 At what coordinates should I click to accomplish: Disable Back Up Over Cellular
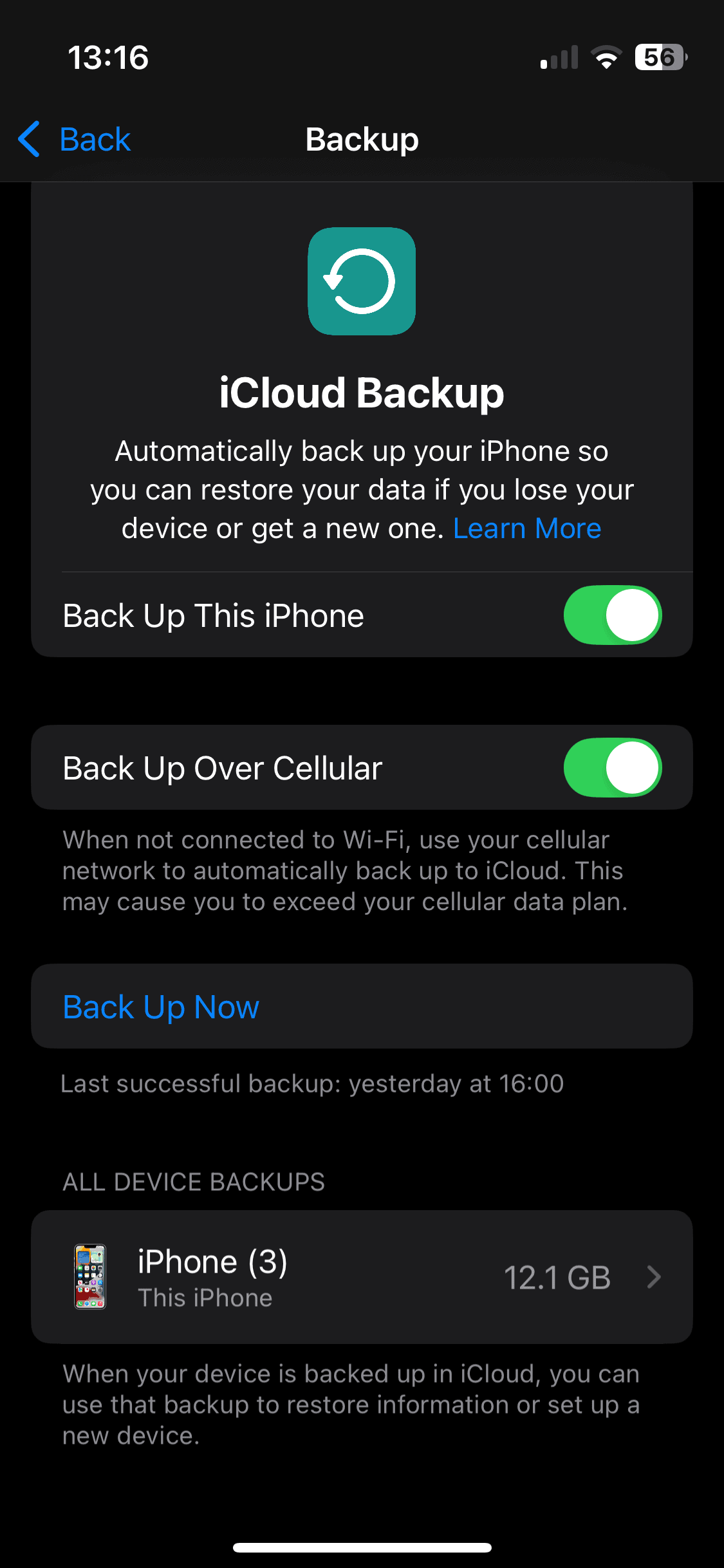point(612,767)
